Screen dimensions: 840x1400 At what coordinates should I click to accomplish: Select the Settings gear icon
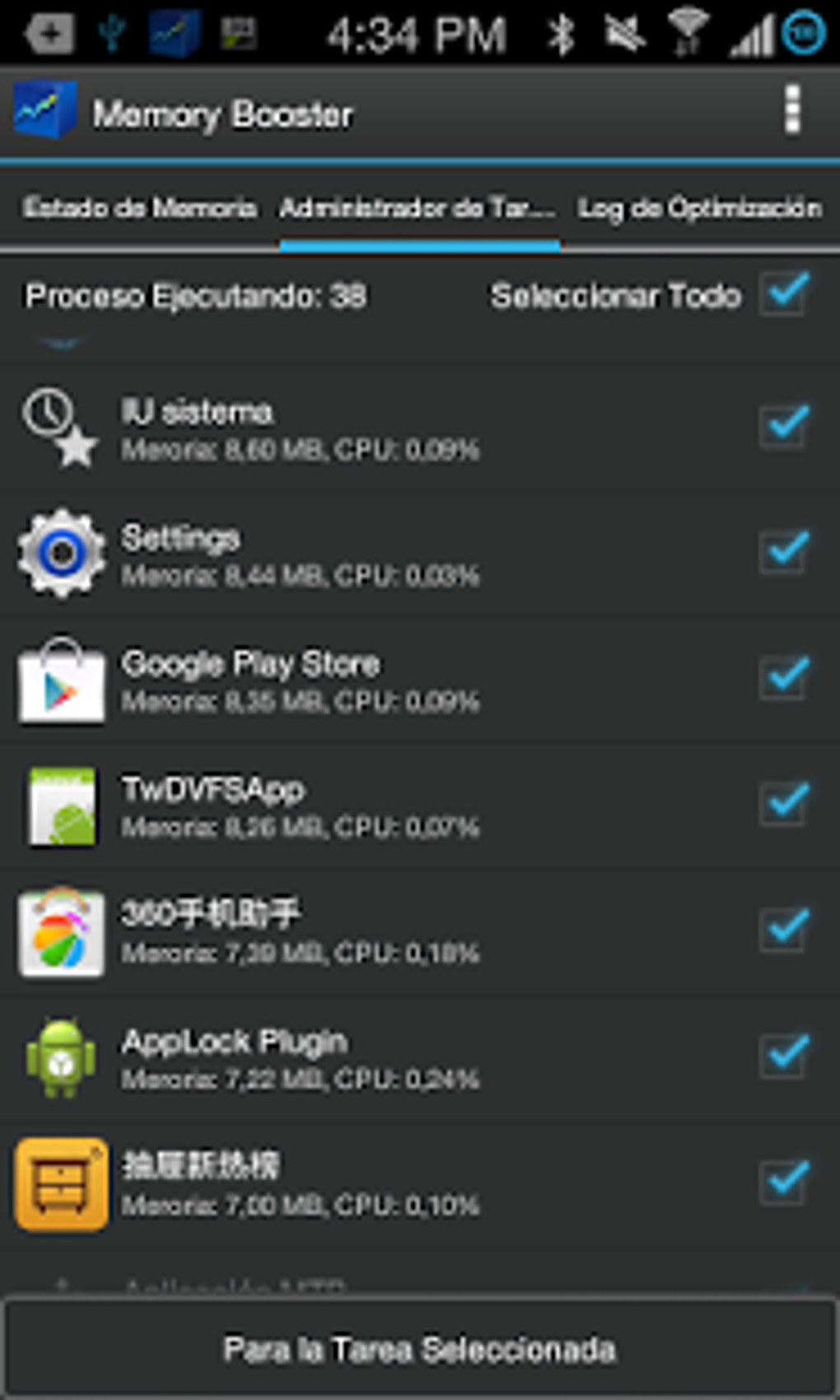tap(60, 552)
